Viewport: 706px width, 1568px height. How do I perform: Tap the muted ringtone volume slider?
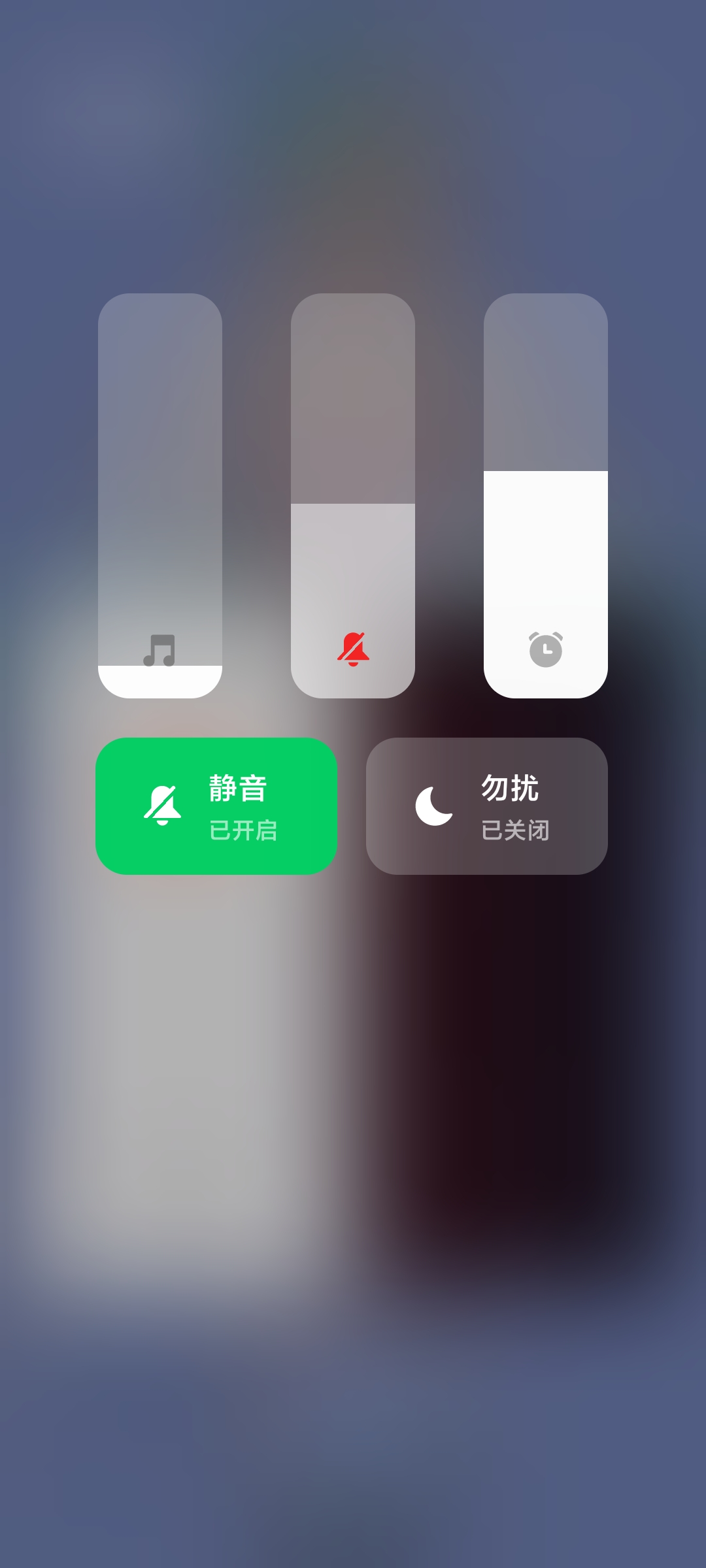(353, 495)
